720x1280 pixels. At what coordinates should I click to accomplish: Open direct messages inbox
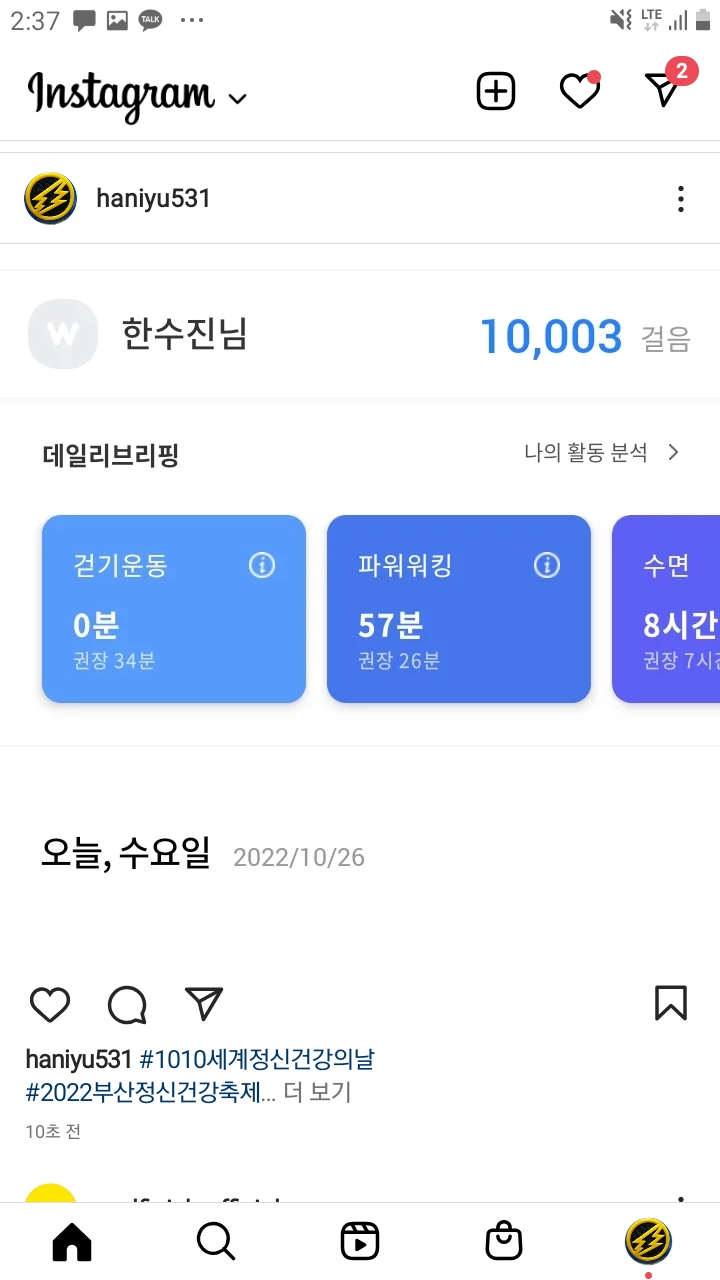point(664,90)
